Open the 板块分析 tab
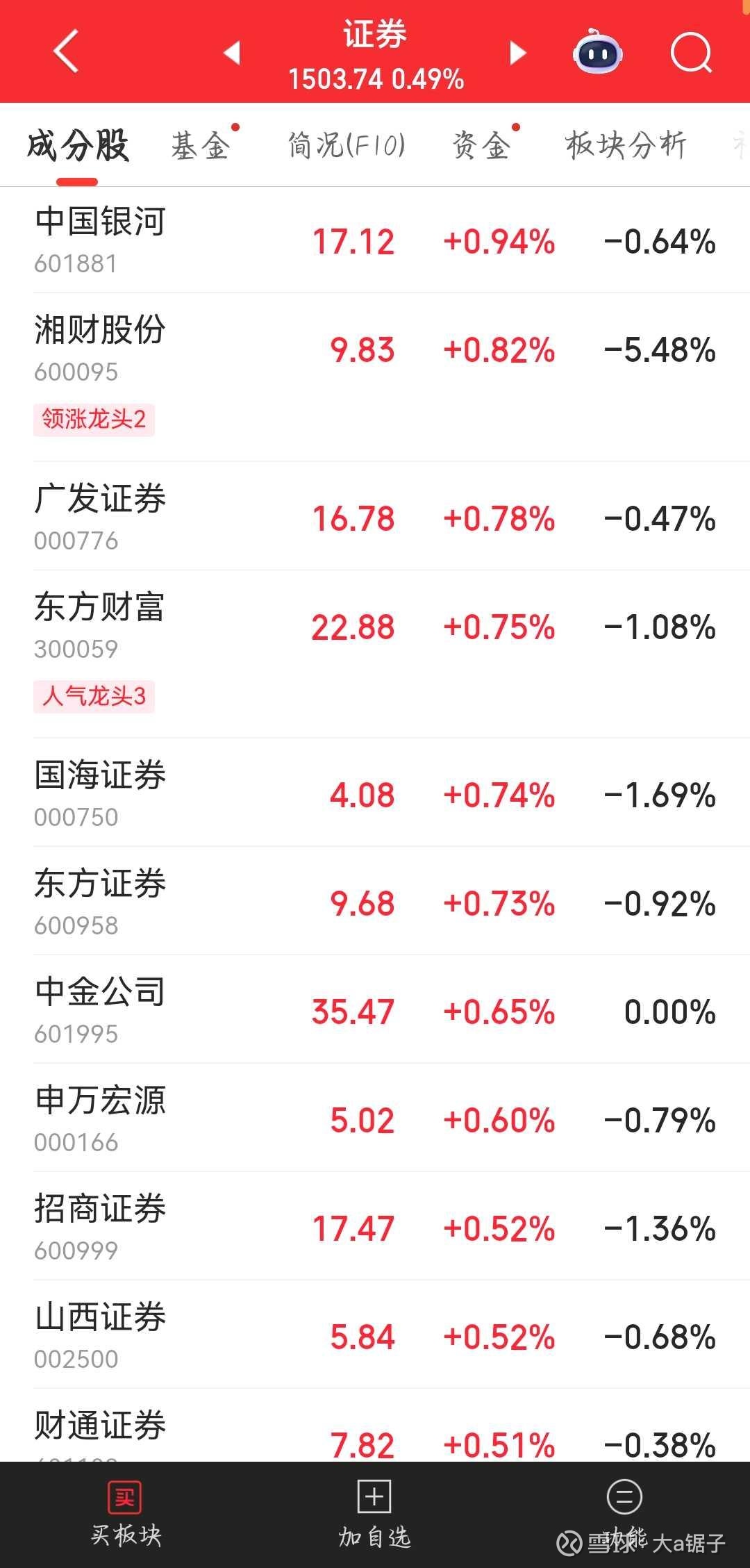 (x=626, y=146)
